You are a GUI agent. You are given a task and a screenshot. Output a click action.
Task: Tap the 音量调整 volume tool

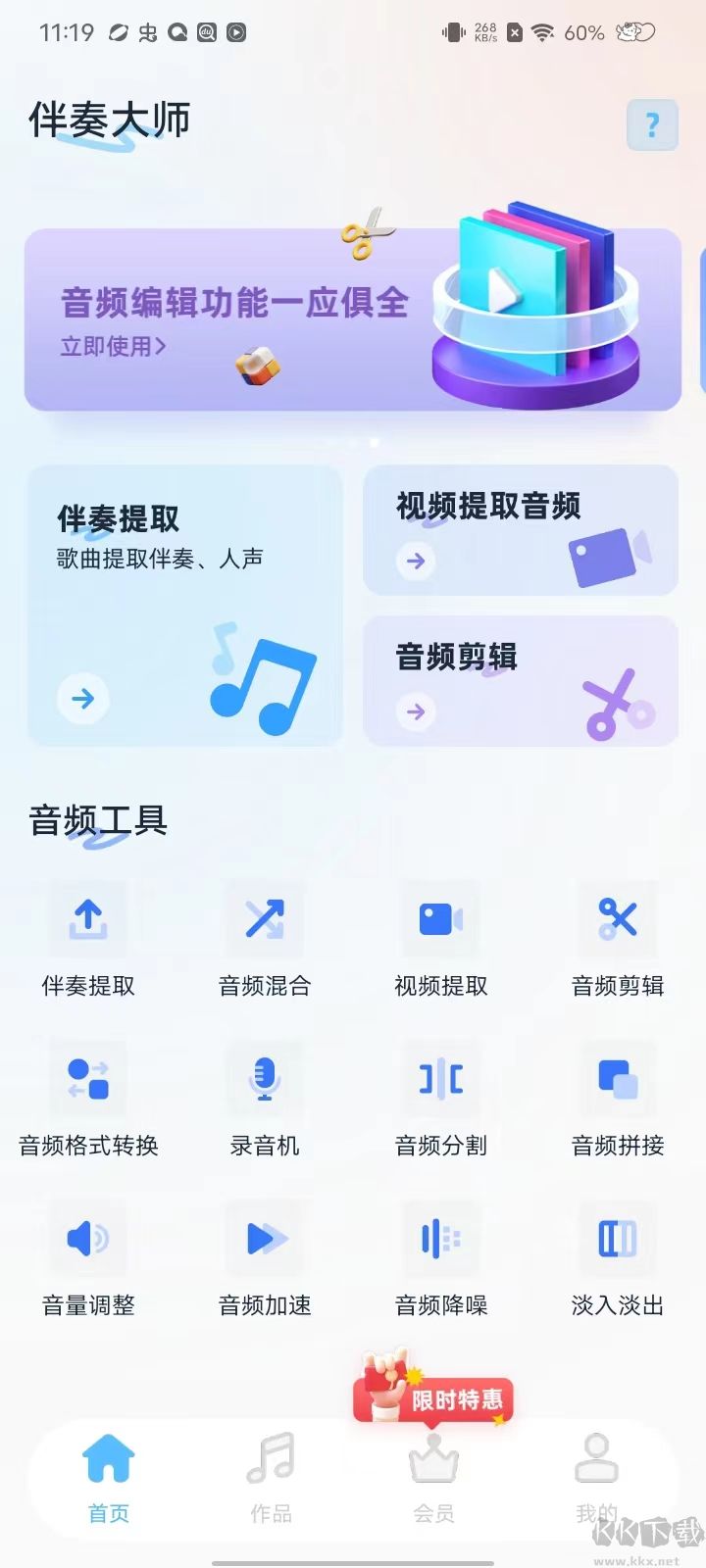coord(88,1257)
